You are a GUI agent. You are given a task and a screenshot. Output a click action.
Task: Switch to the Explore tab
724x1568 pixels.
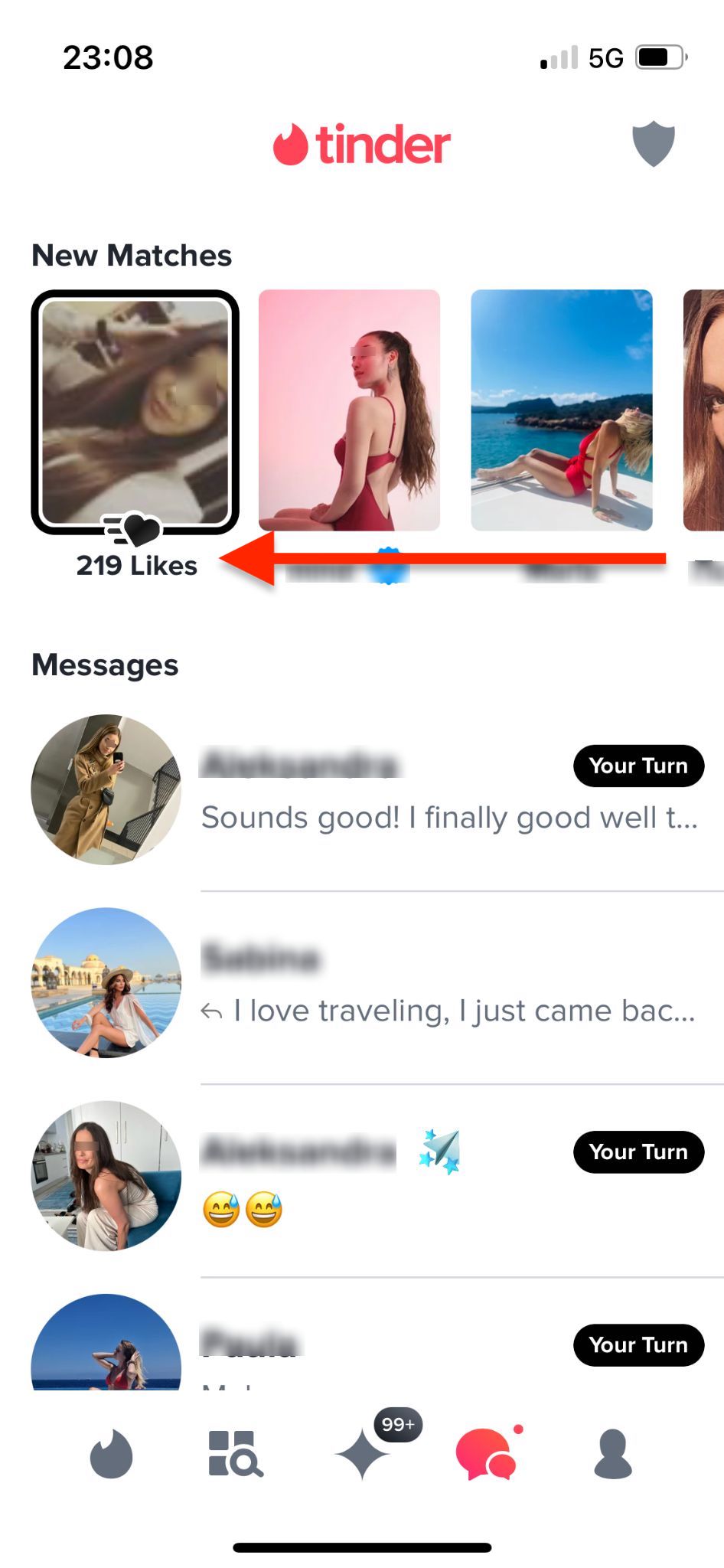tap(236, 1453)
